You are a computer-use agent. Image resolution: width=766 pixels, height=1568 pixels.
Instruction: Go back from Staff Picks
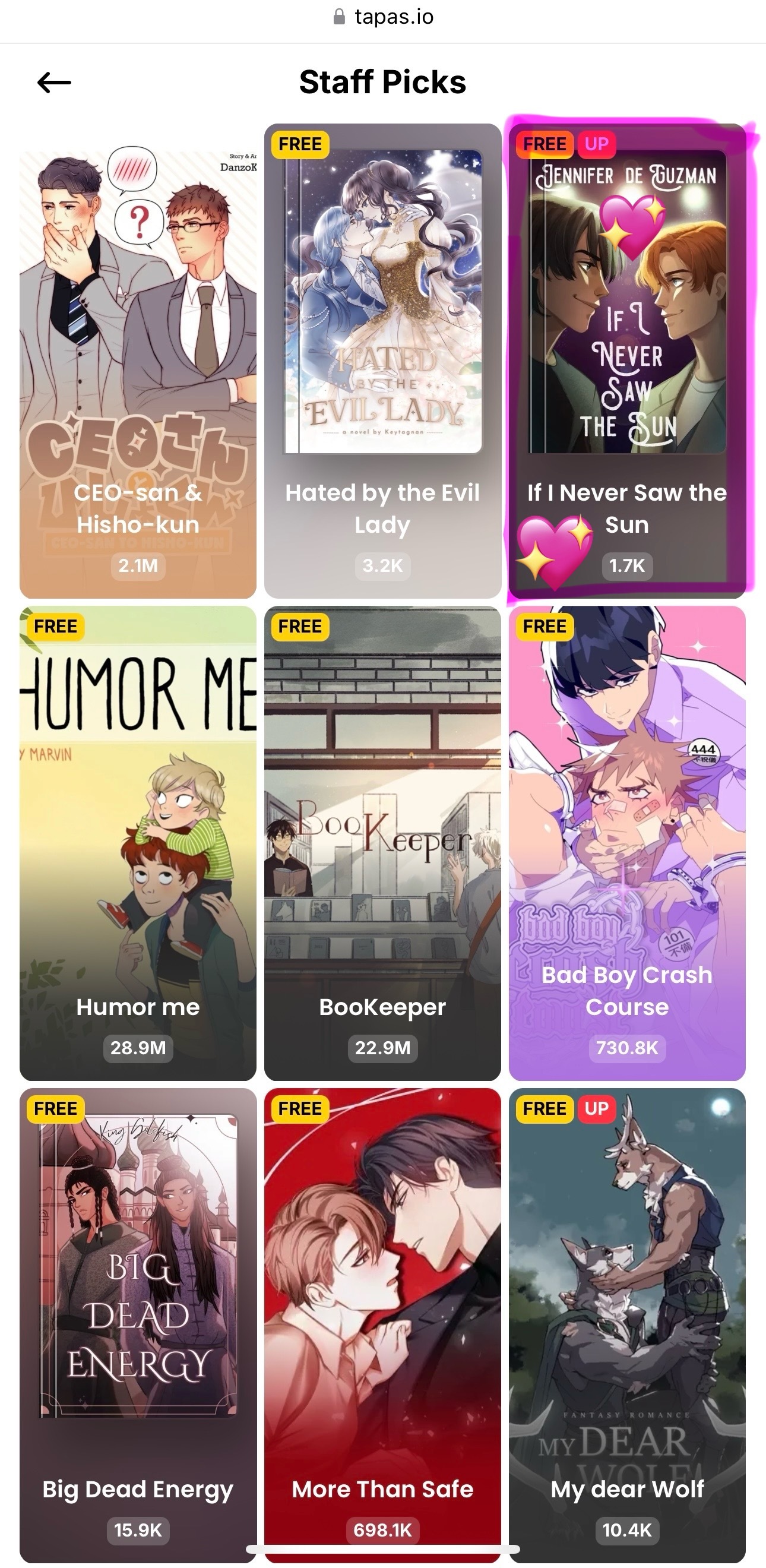point(54,82)
